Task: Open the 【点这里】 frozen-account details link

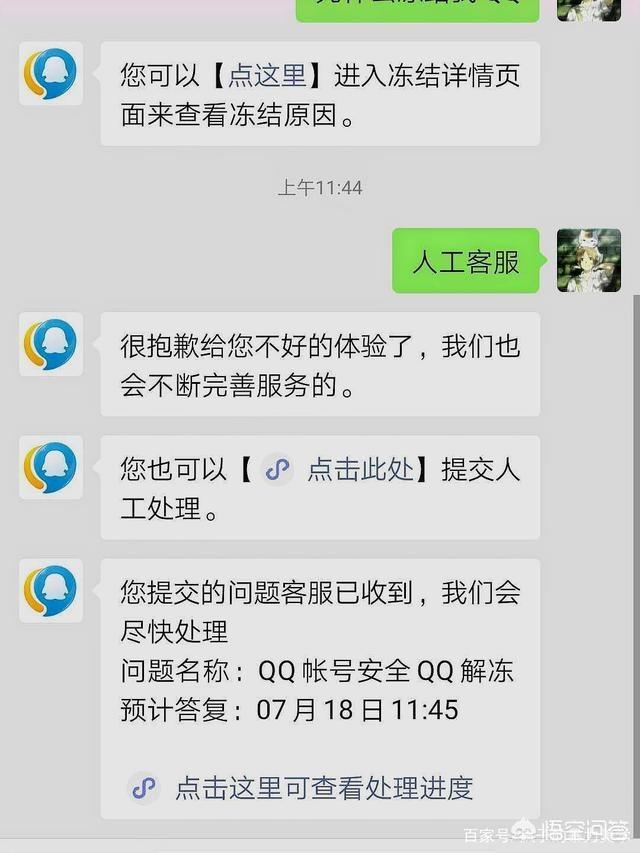Action: coord(268,75)
